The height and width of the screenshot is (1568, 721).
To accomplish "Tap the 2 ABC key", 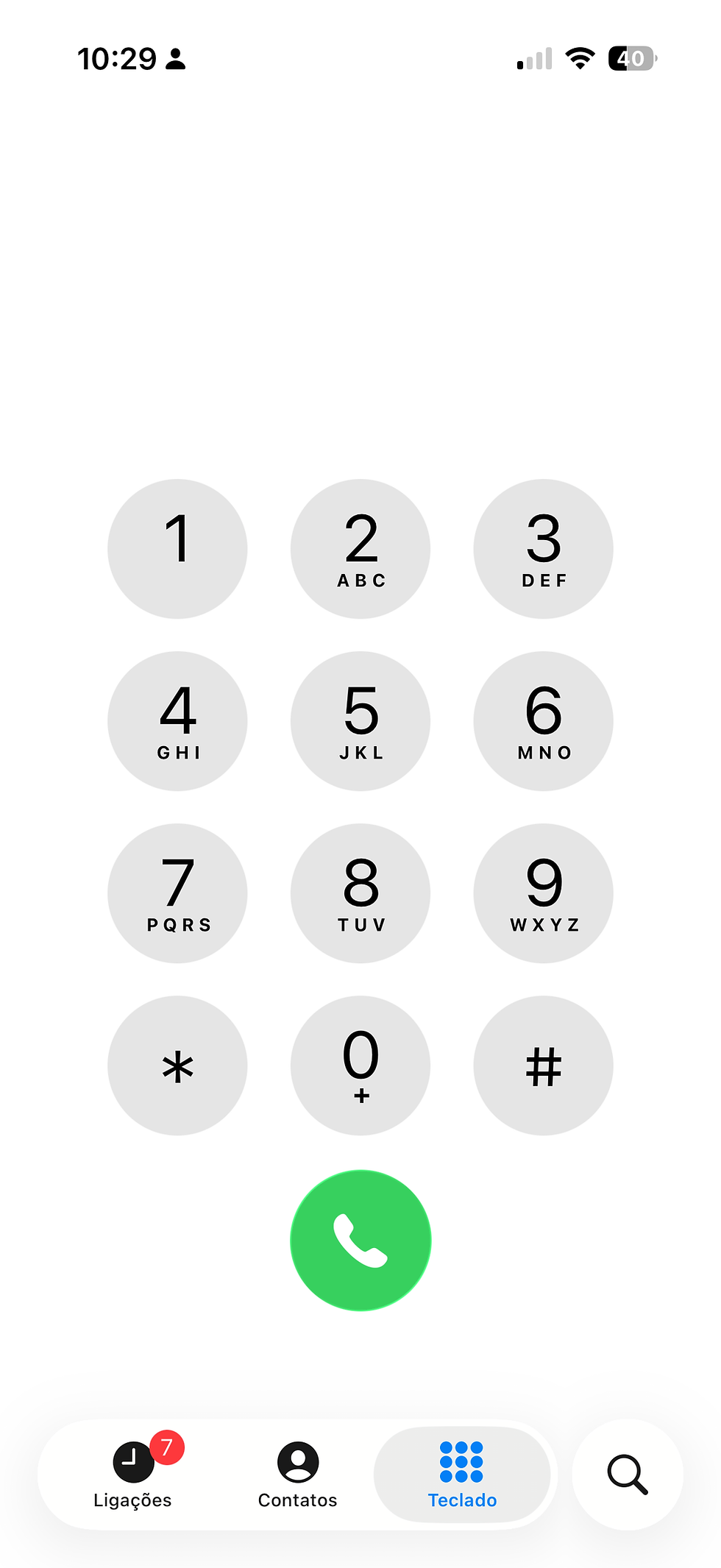I will [x=360, y=549].
